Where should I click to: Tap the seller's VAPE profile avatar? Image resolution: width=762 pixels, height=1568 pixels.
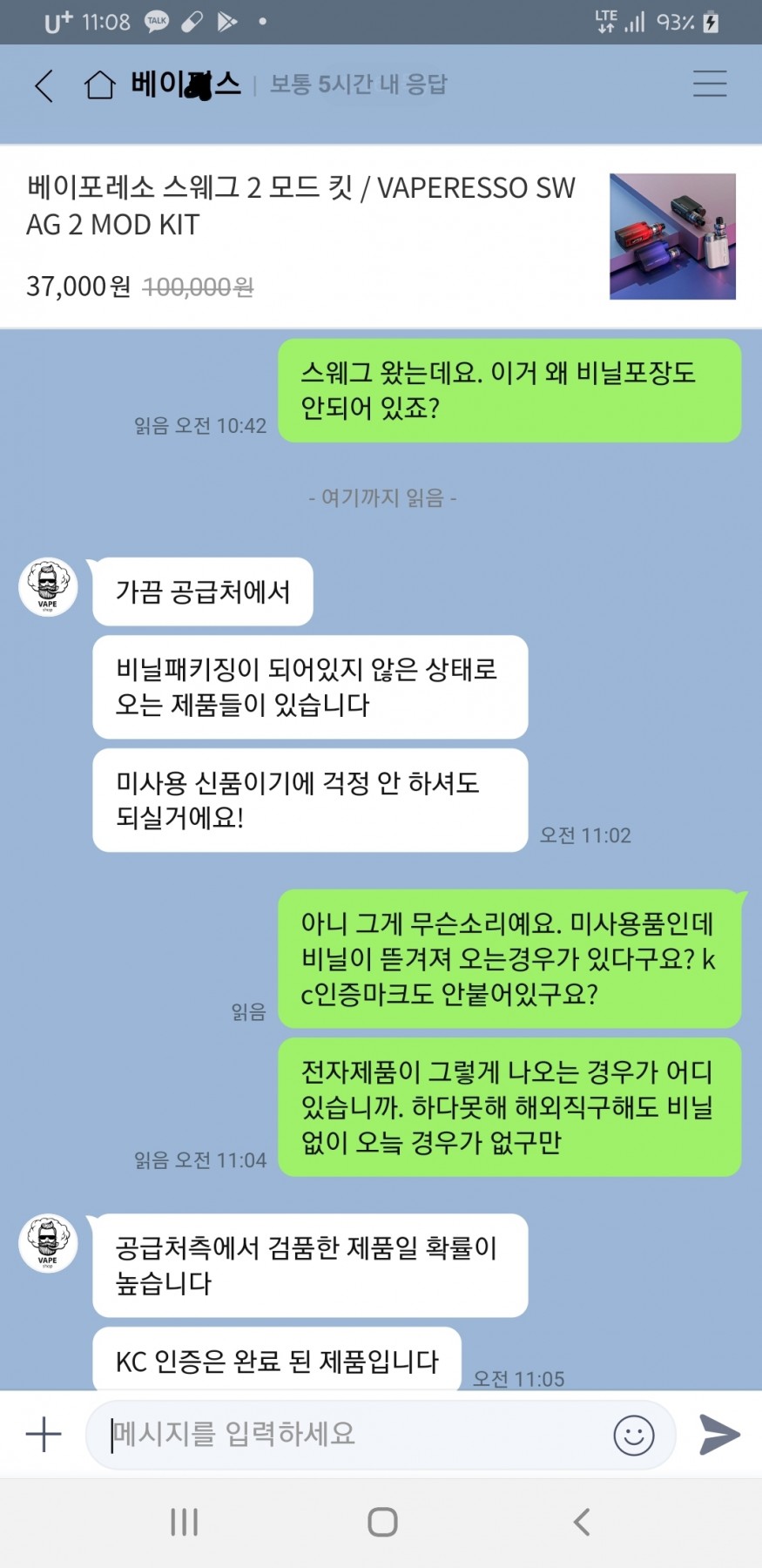48,587
